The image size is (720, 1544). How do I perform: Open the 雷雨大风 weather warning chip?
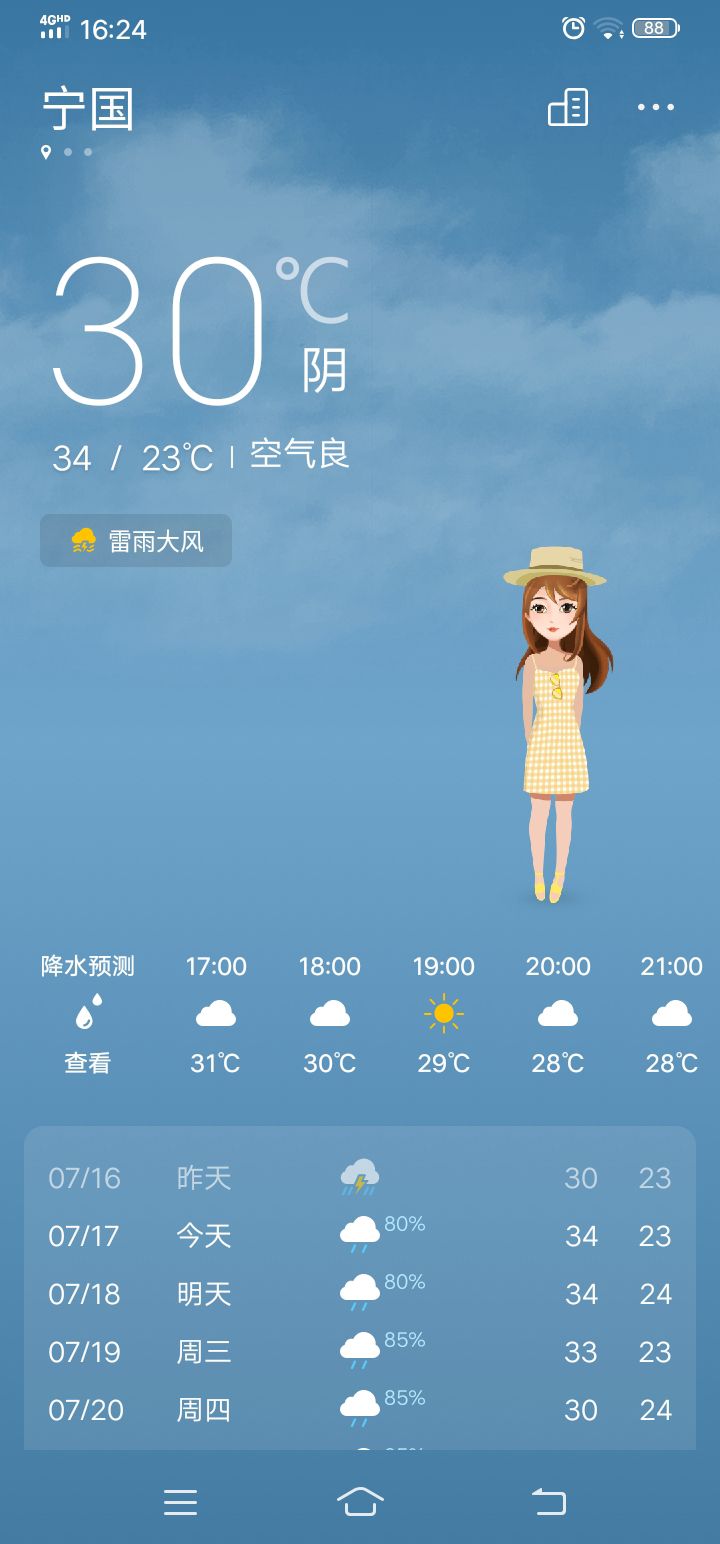click(x=136, y=541)
